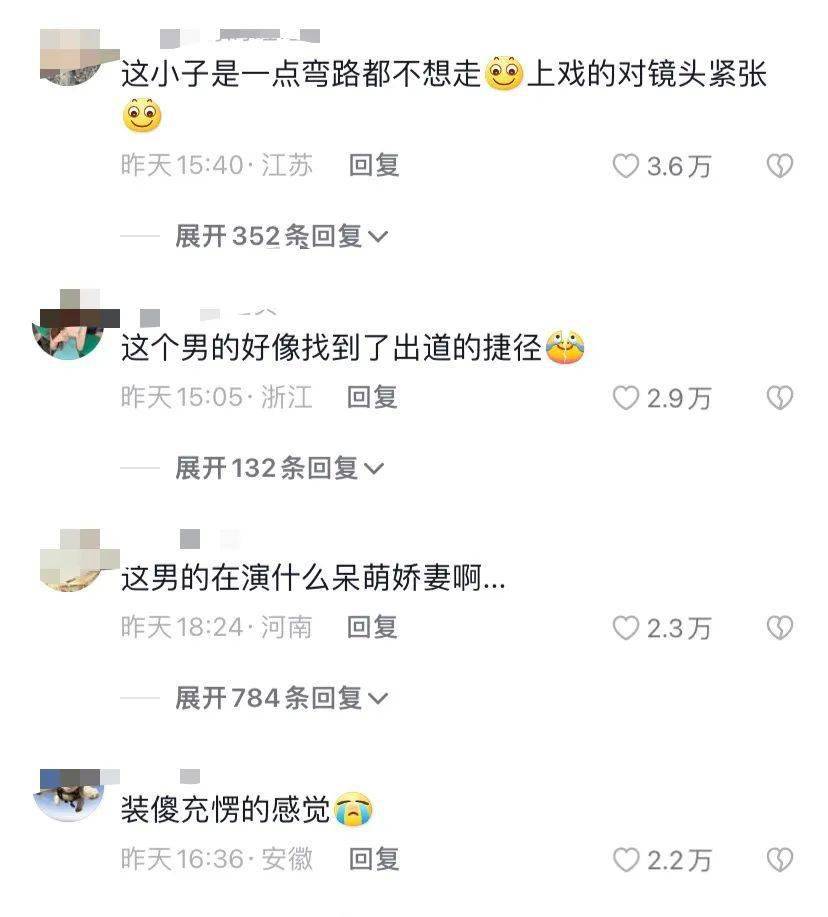Screen dimensions: 828x917
Task: Expand the 352 replies
Action: (281, 236)
